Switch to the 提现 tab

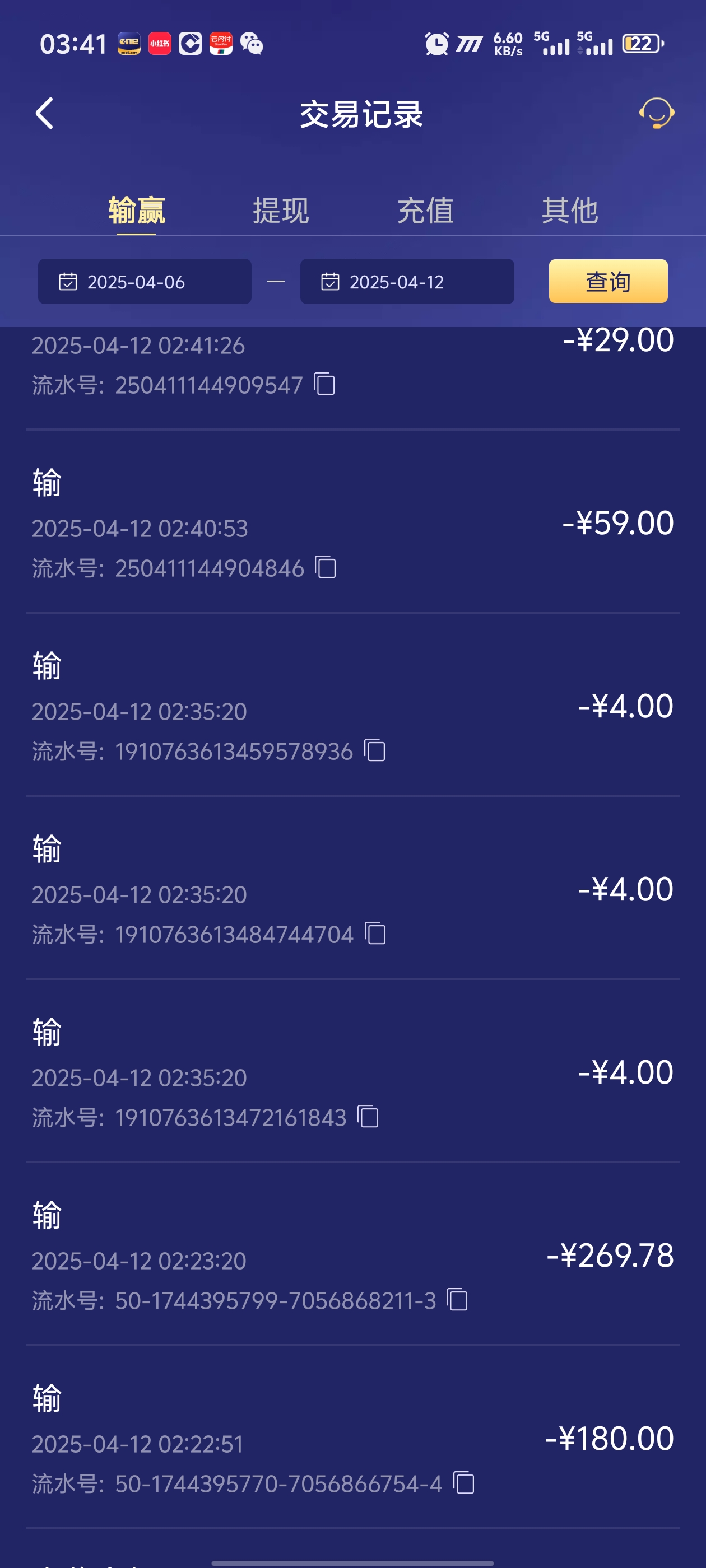coord(281,211)
